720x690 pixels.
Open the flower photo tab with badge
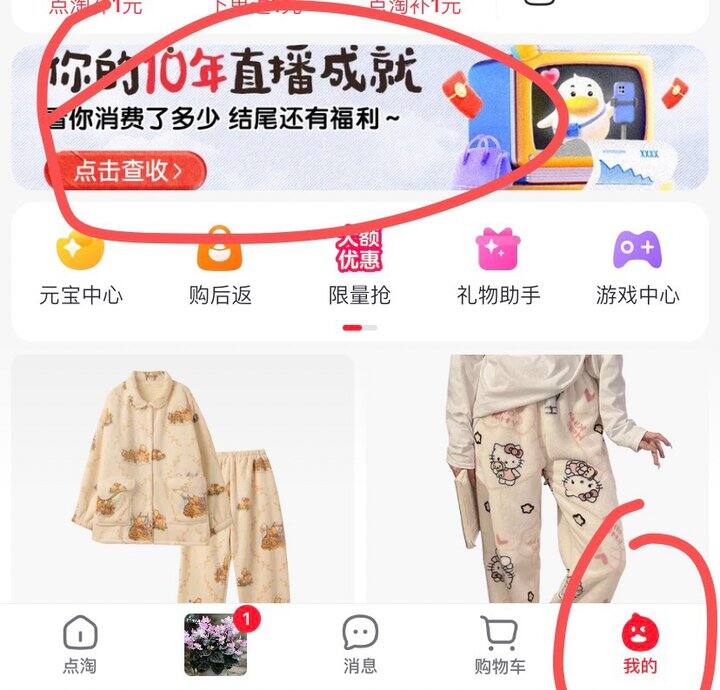pos(216,645)
